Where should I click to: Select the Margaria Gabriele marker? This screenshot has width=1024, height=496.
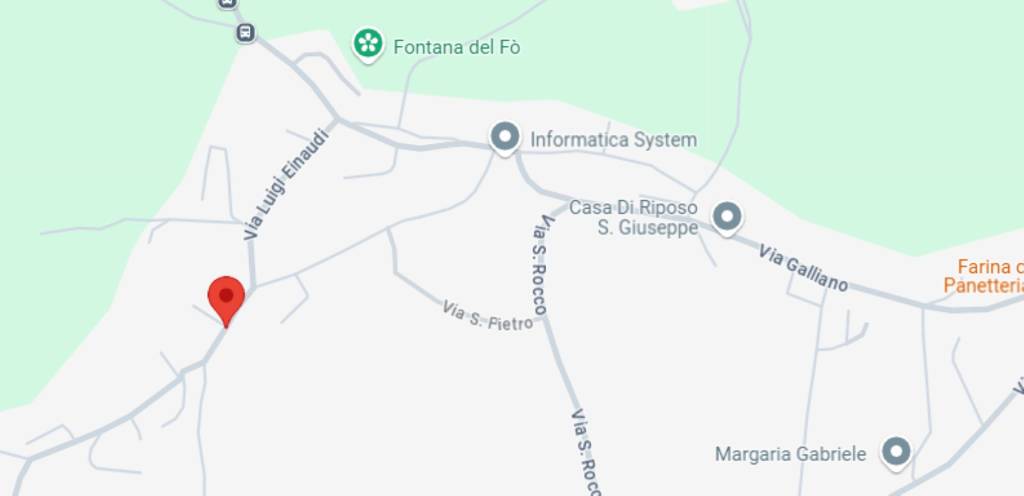[896, 451]
